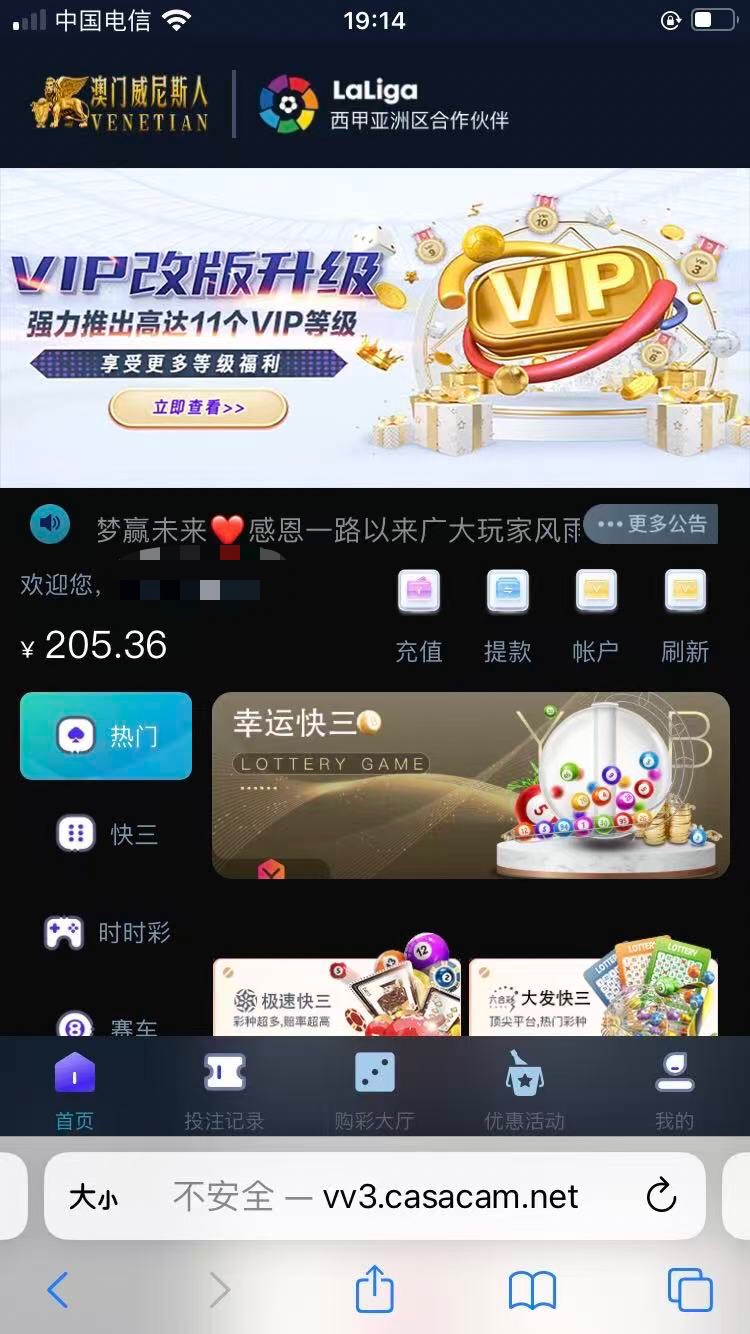The width and height of the screenshot is (750, 1334).
Task: Open 提款 withdrawal
Action: tap(507, 616)
